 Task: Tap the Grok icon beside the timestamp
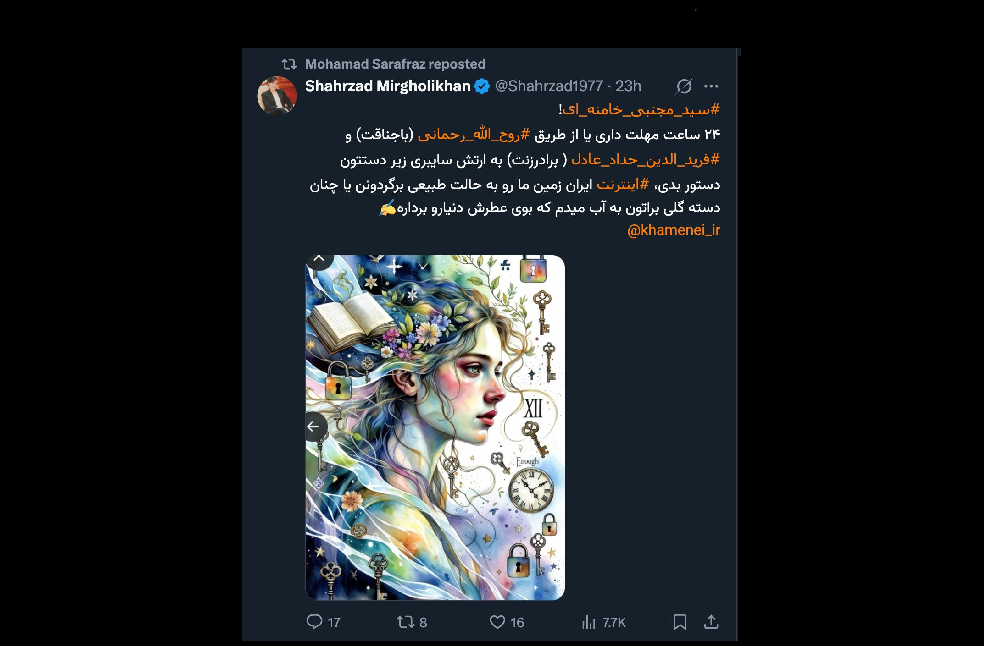point(684,86)
